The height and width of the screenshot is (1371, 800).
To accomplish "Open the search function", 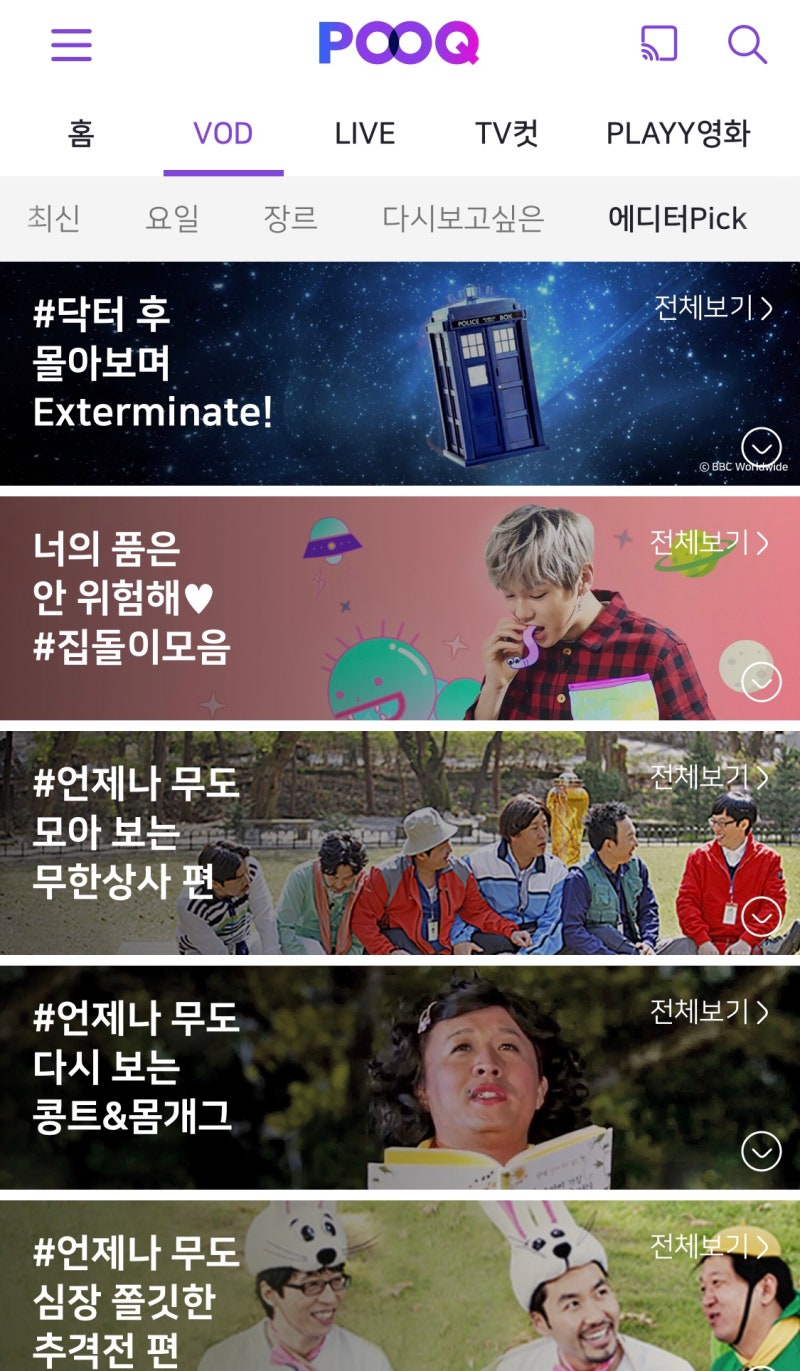I will (x=746, y=45).
